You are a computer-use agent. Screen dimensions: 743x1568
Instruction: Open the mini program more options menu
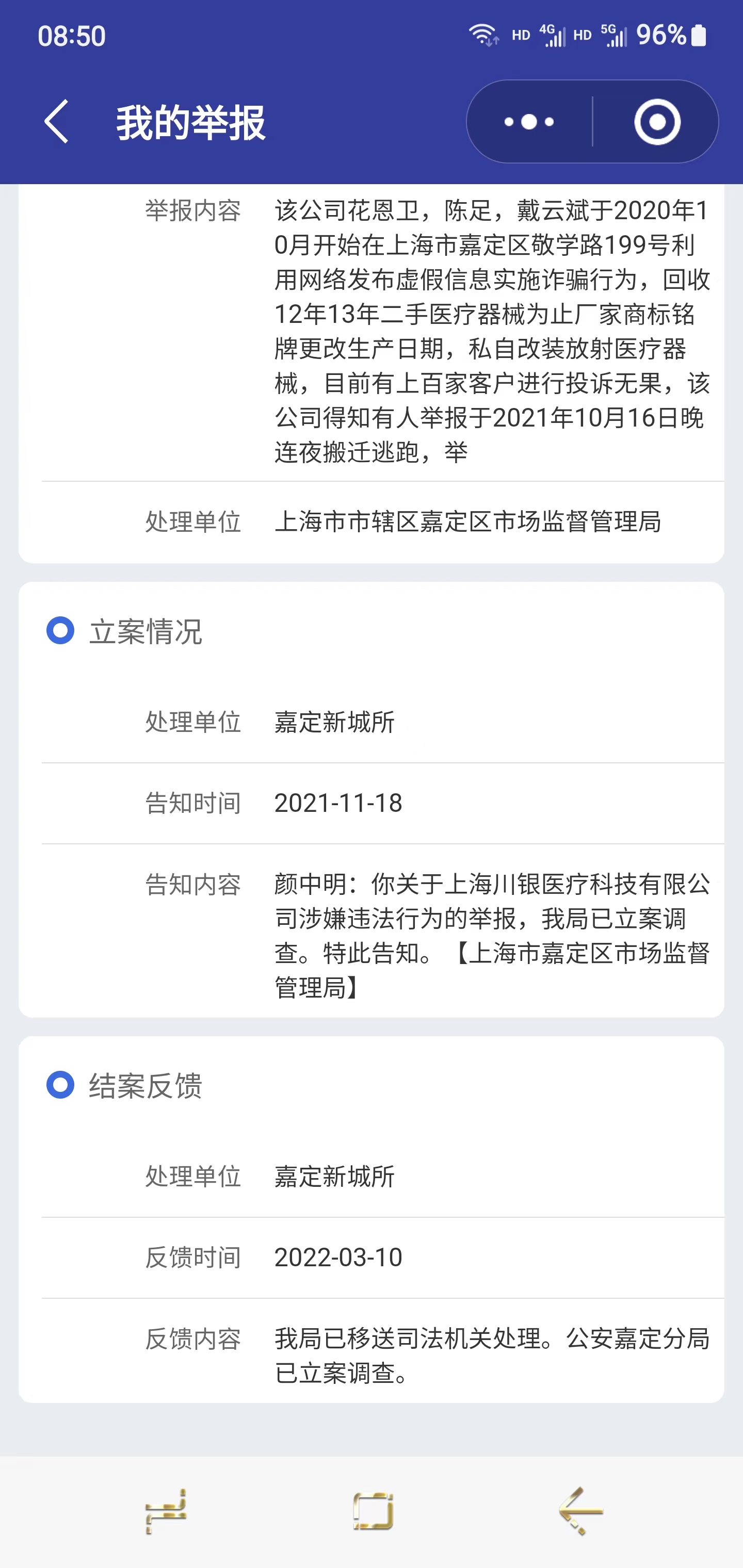tap(529, 122)
